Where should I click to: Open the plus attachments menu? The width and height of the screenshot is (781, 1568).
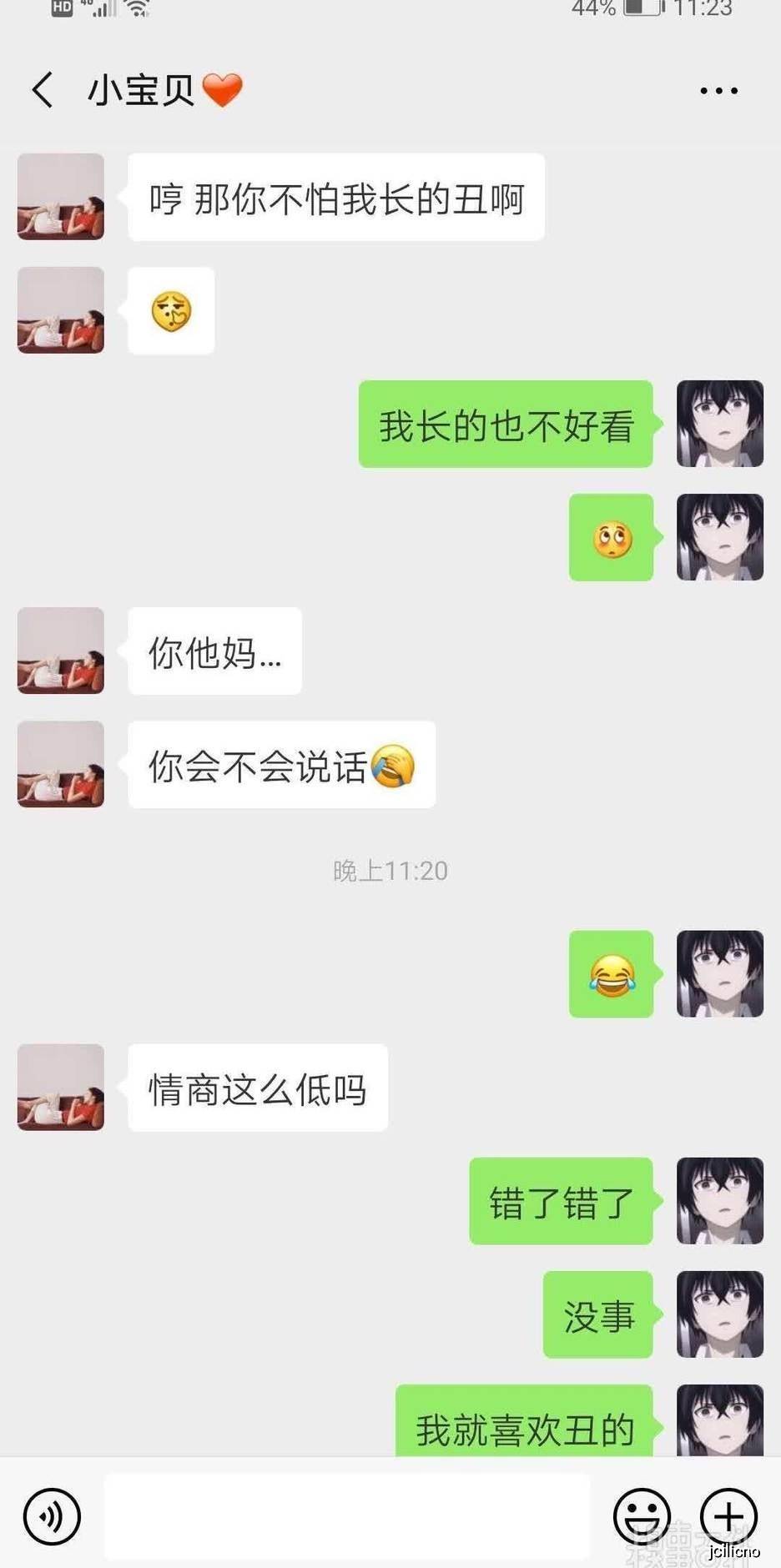(728, 1516)
